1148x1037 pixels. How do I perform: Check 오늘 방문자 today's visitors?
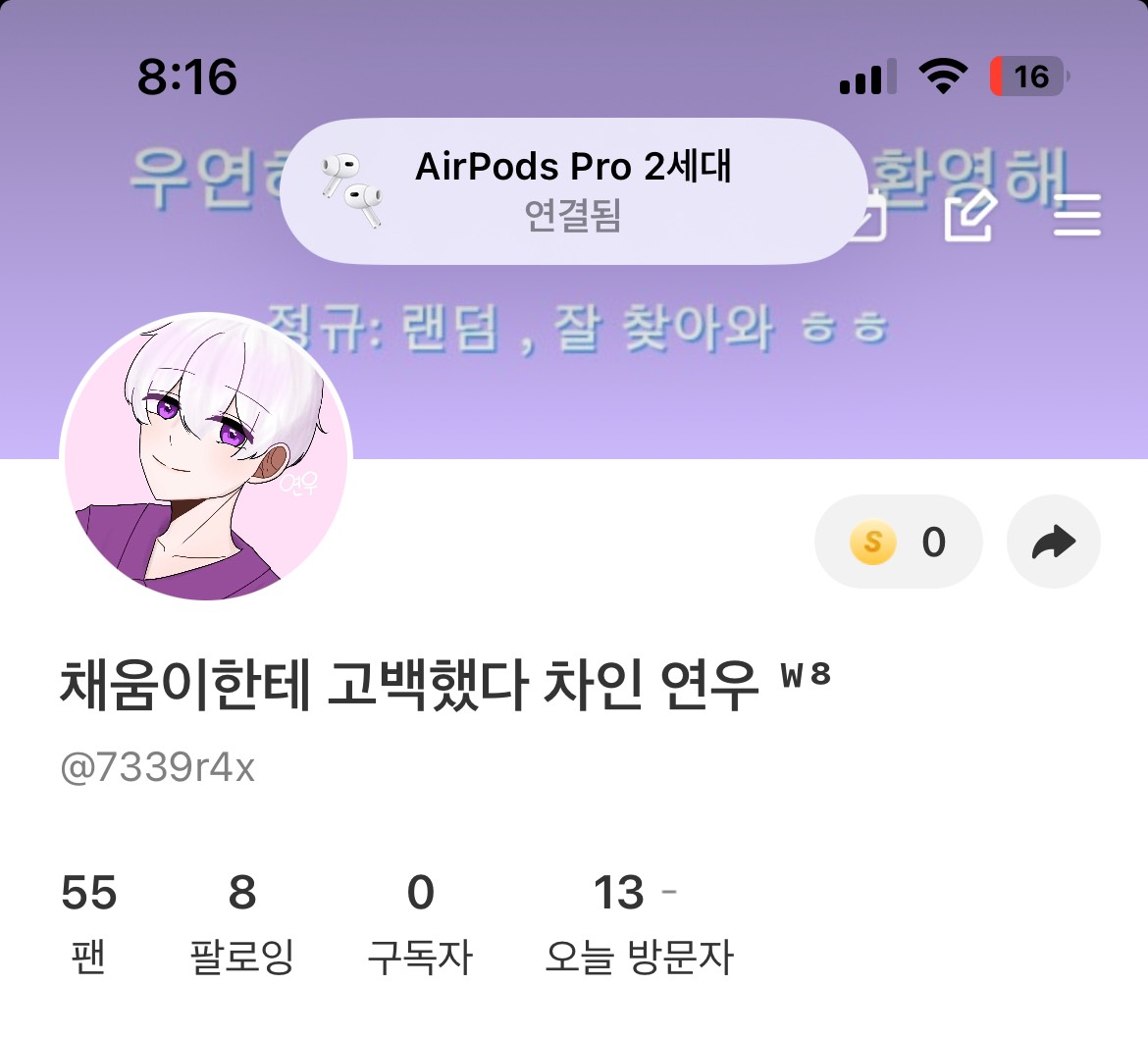[x=638, y=922]
